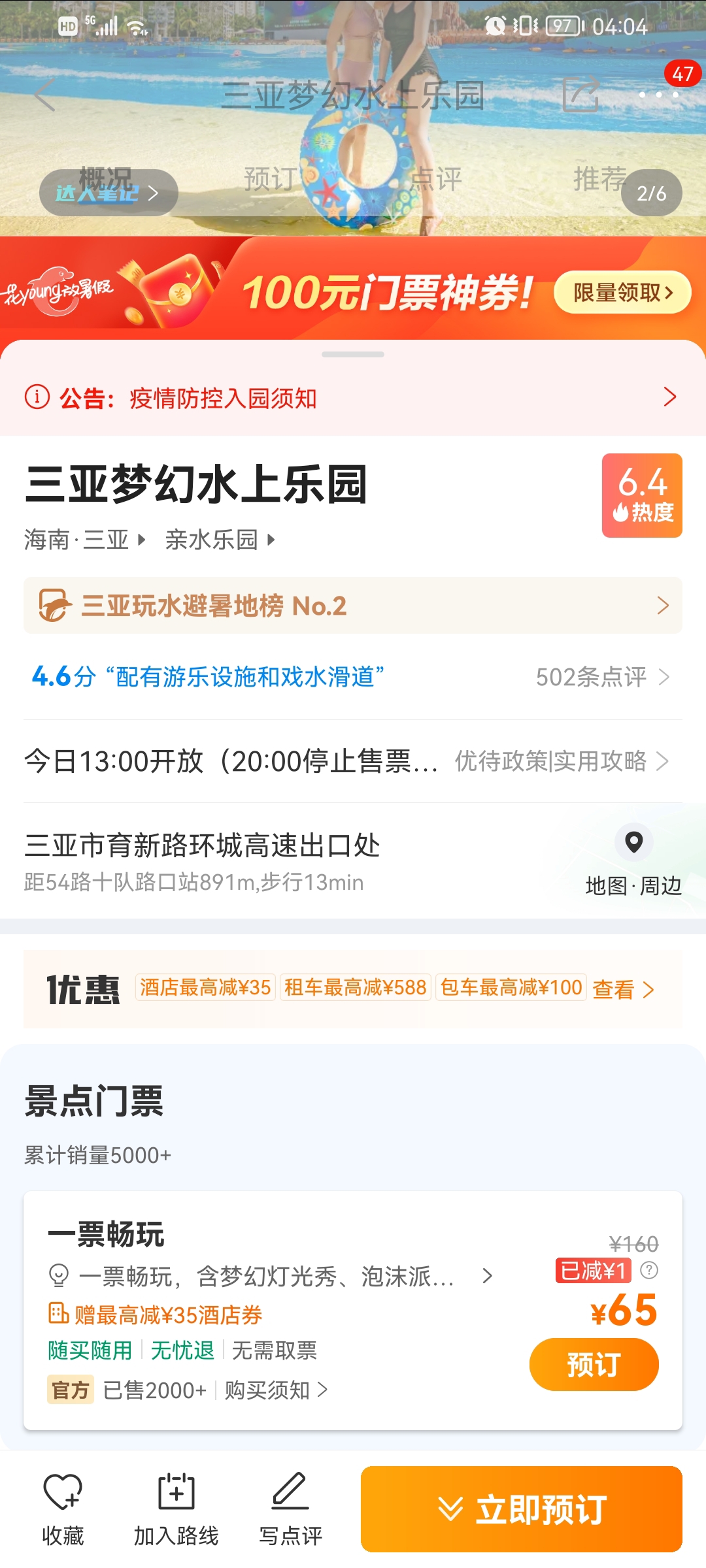
Task: Share this attraction page
Action: click(581, 95)
